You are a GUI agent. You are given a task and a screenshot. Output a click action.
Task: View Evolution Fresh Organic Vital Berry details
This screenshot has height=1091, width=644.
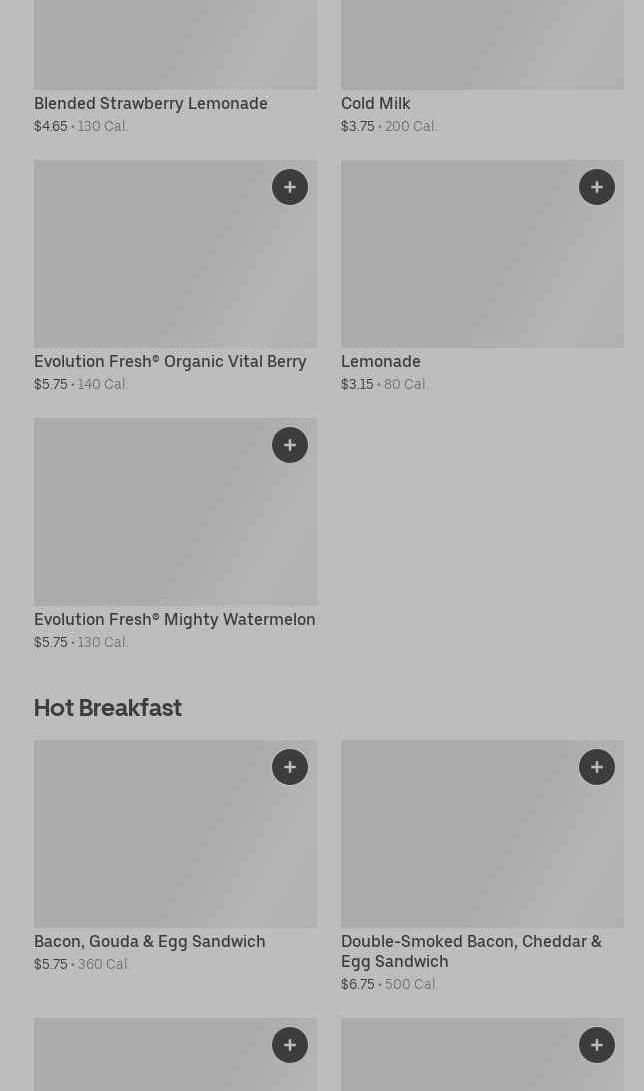[x=170, y=361]
